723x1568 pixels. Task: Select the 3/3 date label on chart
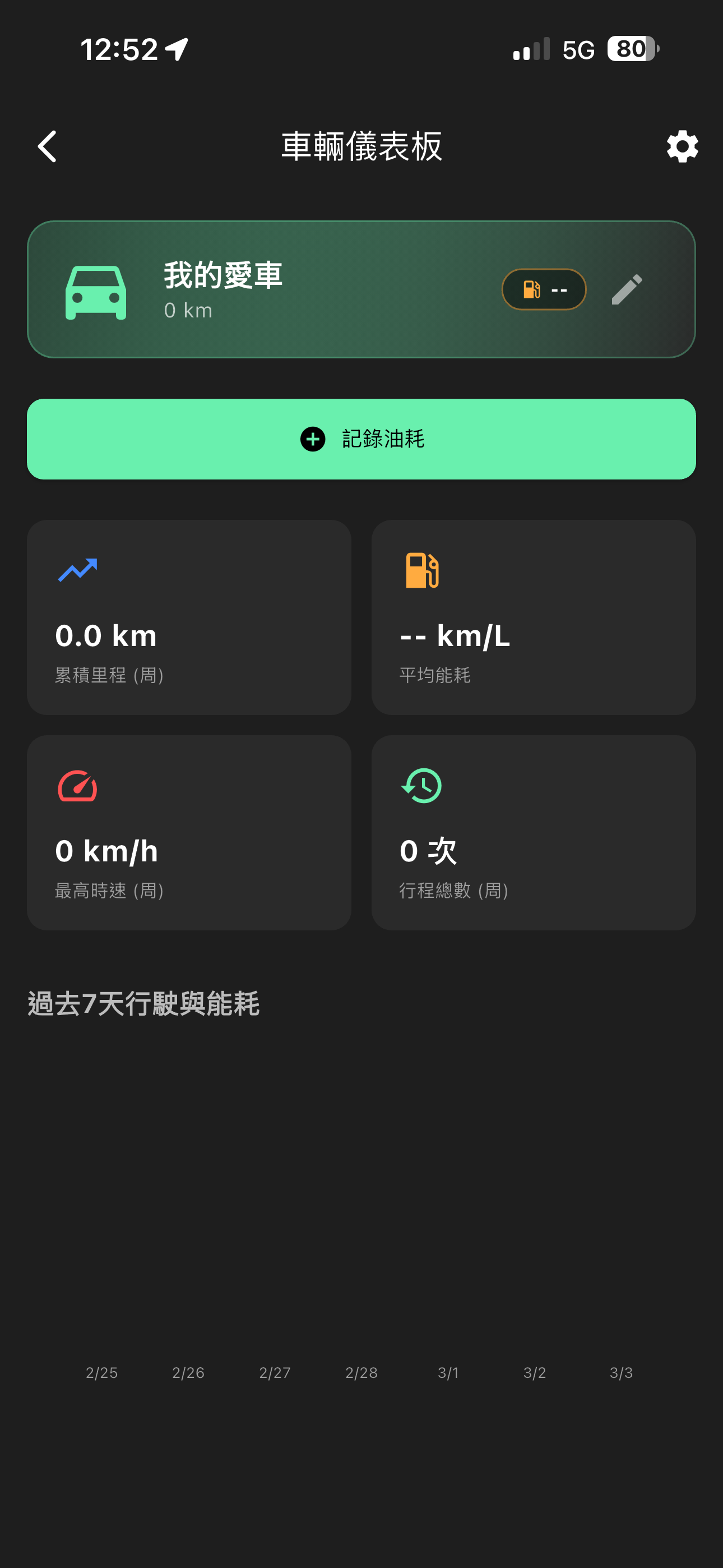point(621,1373)
